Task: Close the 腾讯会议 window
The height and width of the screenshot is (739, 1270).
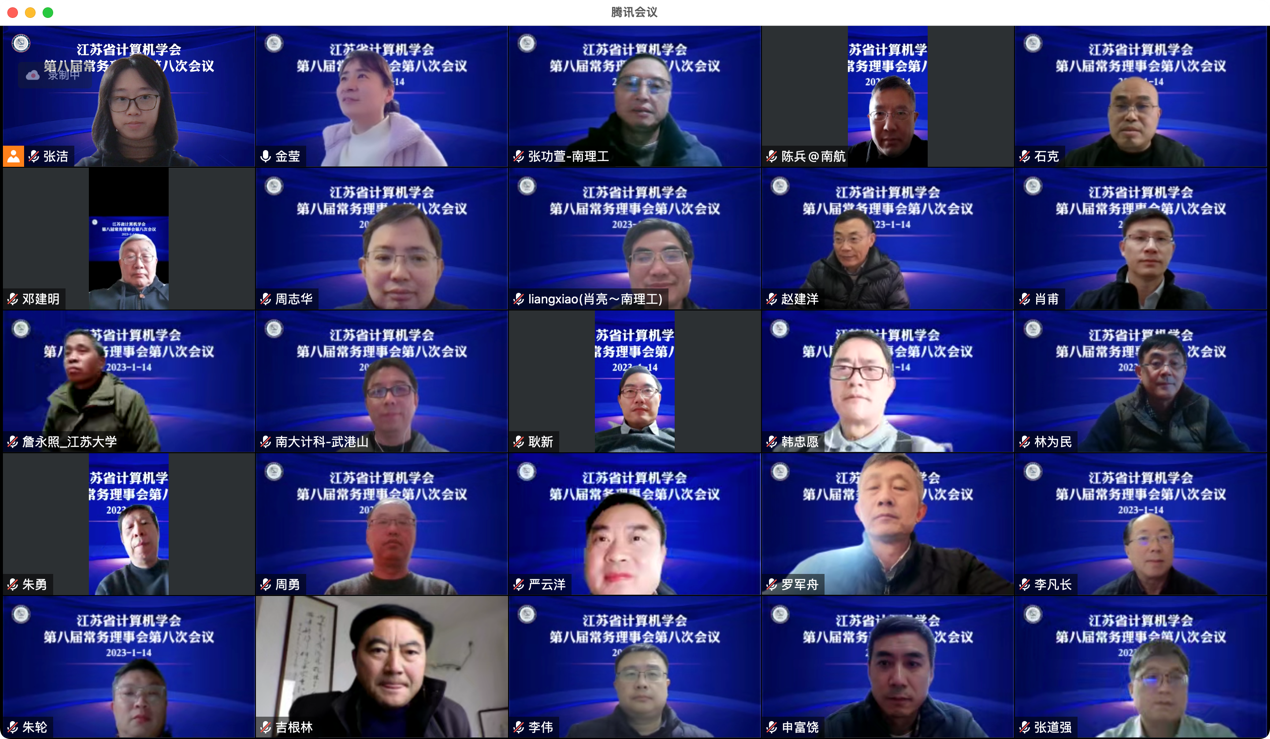Action: pos(12,12)
